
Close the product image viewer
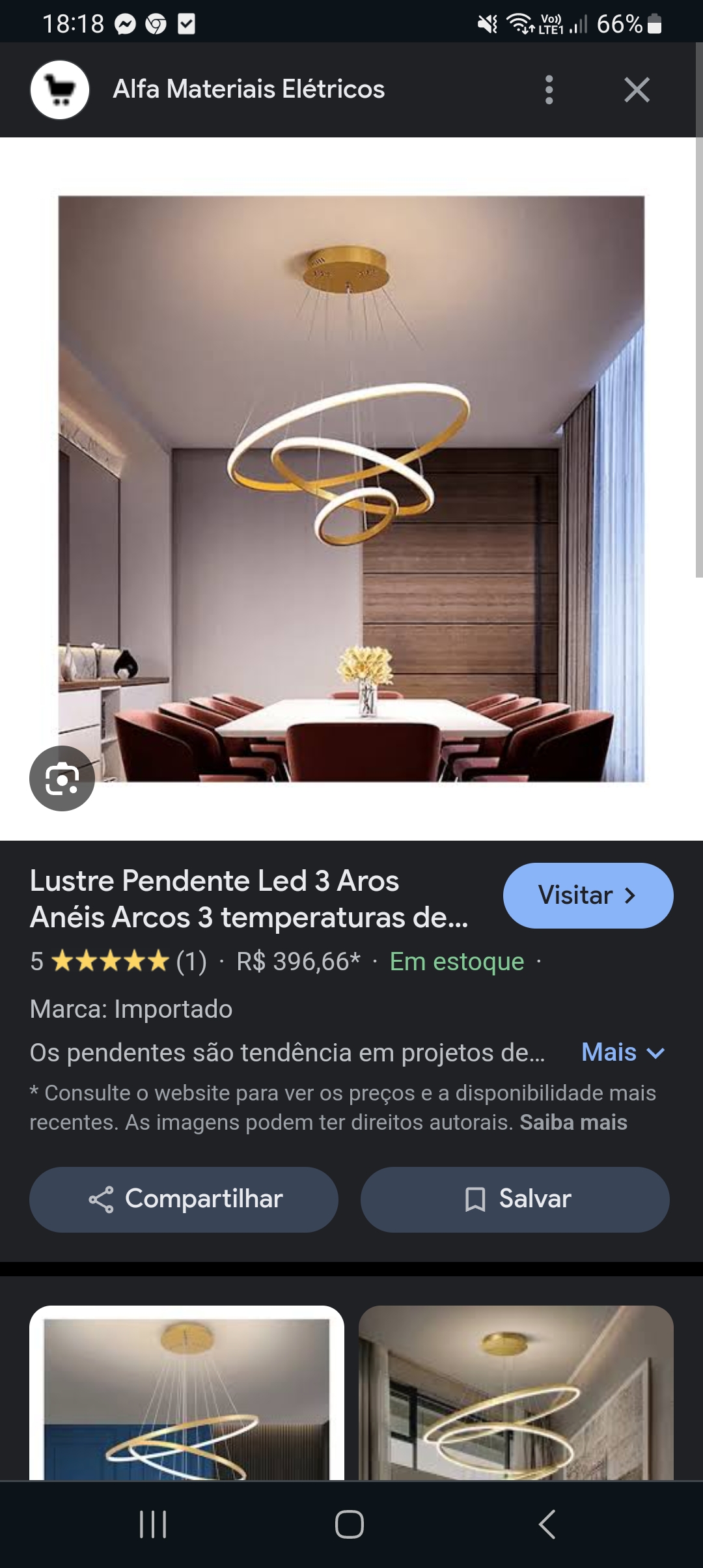coord(636,90)
